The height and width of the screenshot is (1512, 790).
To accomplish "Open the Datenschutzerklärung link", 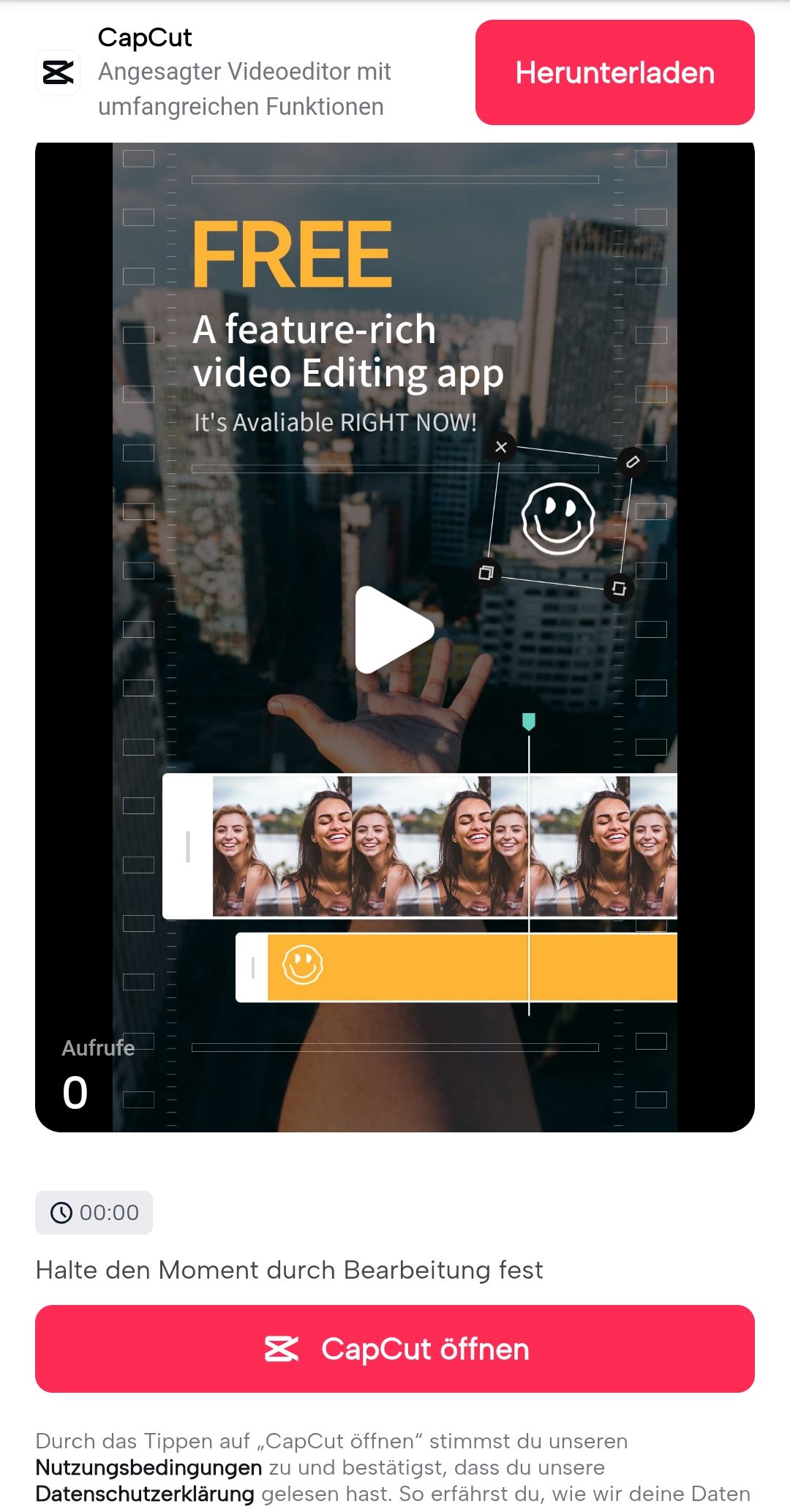I will click(x=145, y=1494).
